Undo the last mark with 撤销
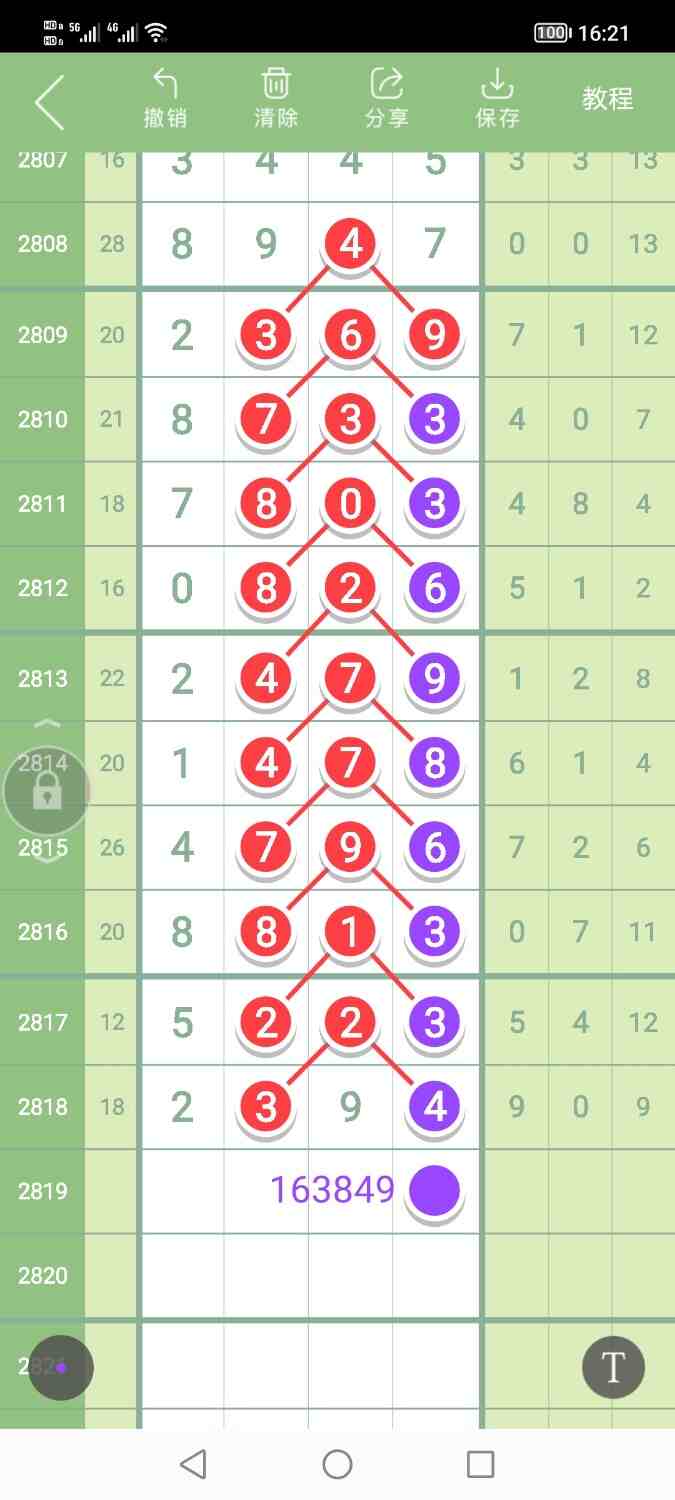 [165, 99]
